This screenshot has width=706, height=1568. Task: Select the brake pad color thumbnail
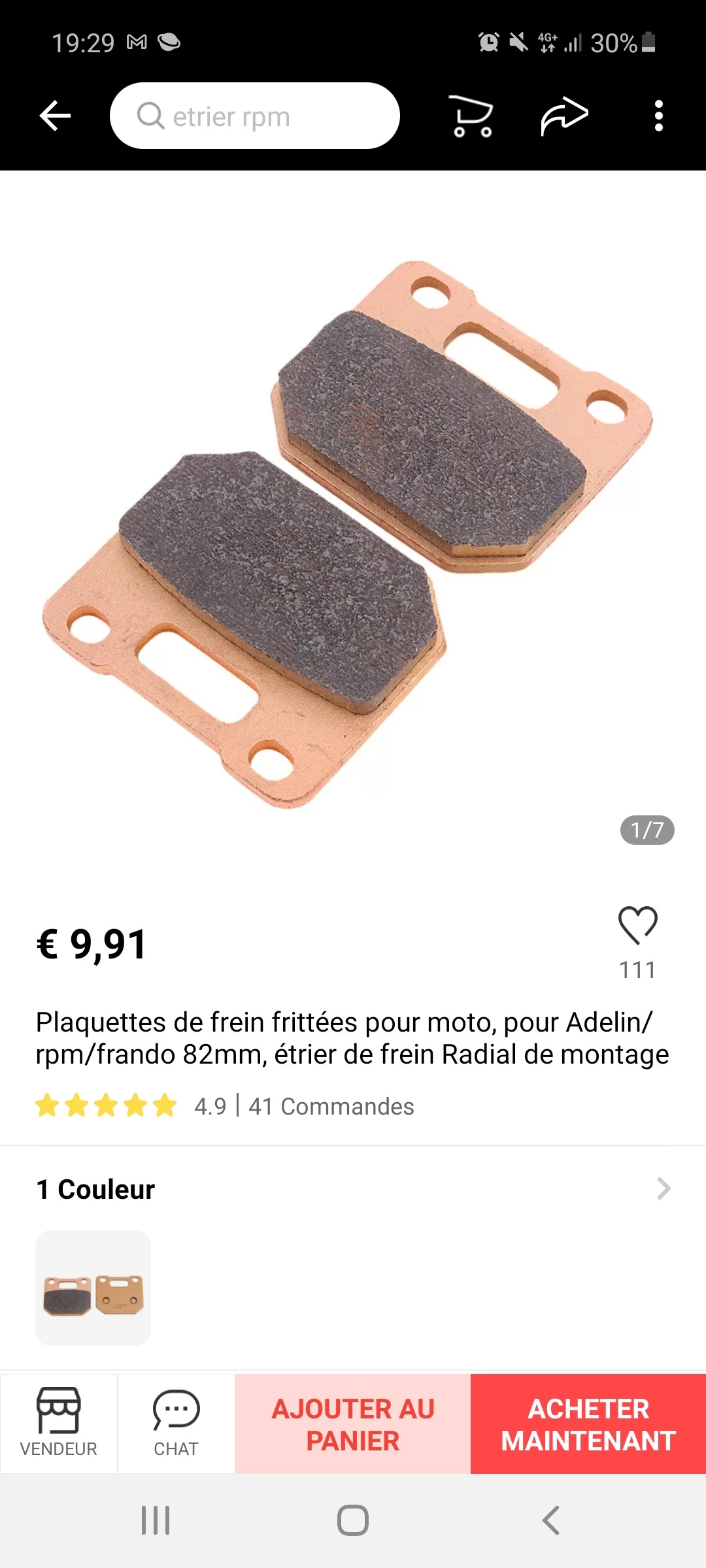point(93,1288)
